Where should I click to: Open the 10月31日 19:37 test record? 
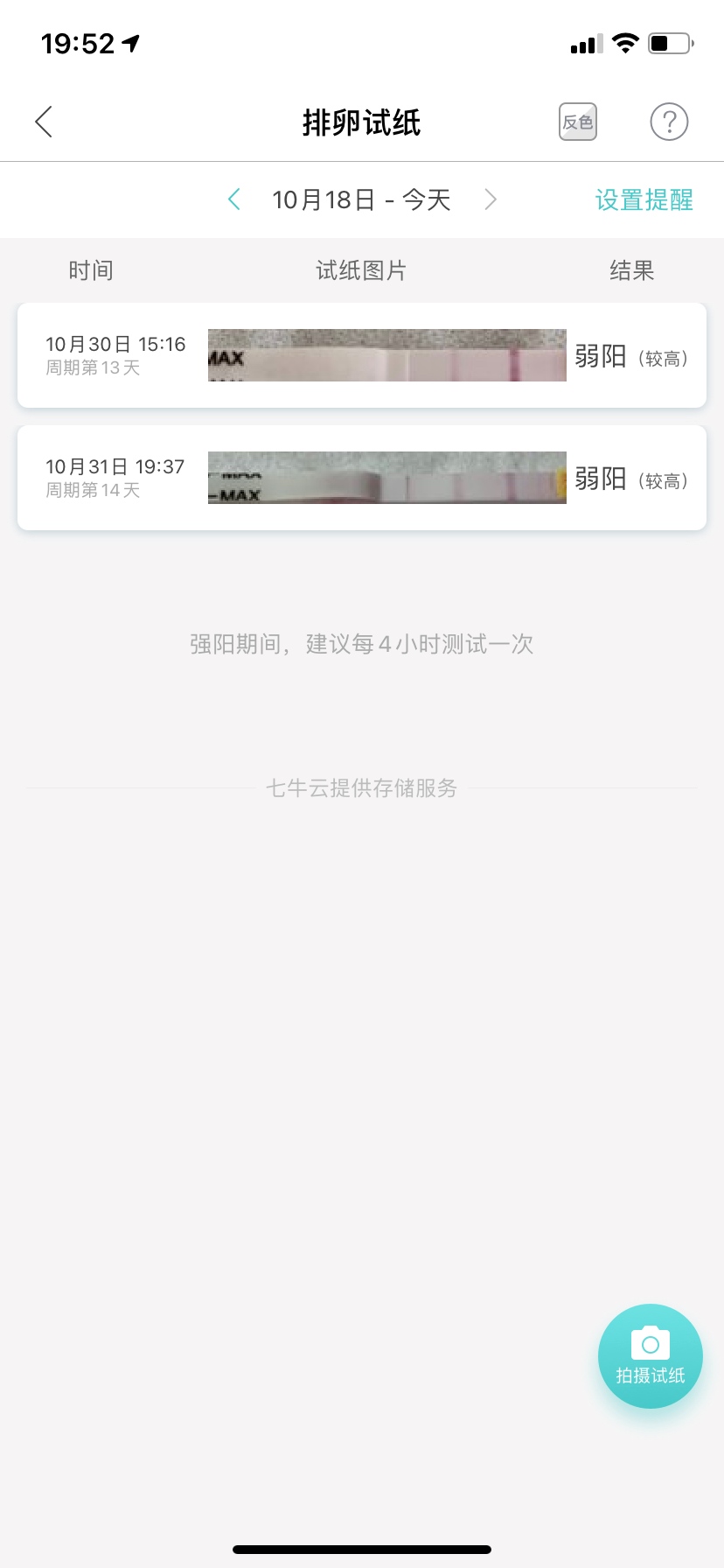click(x=361, y=478)
